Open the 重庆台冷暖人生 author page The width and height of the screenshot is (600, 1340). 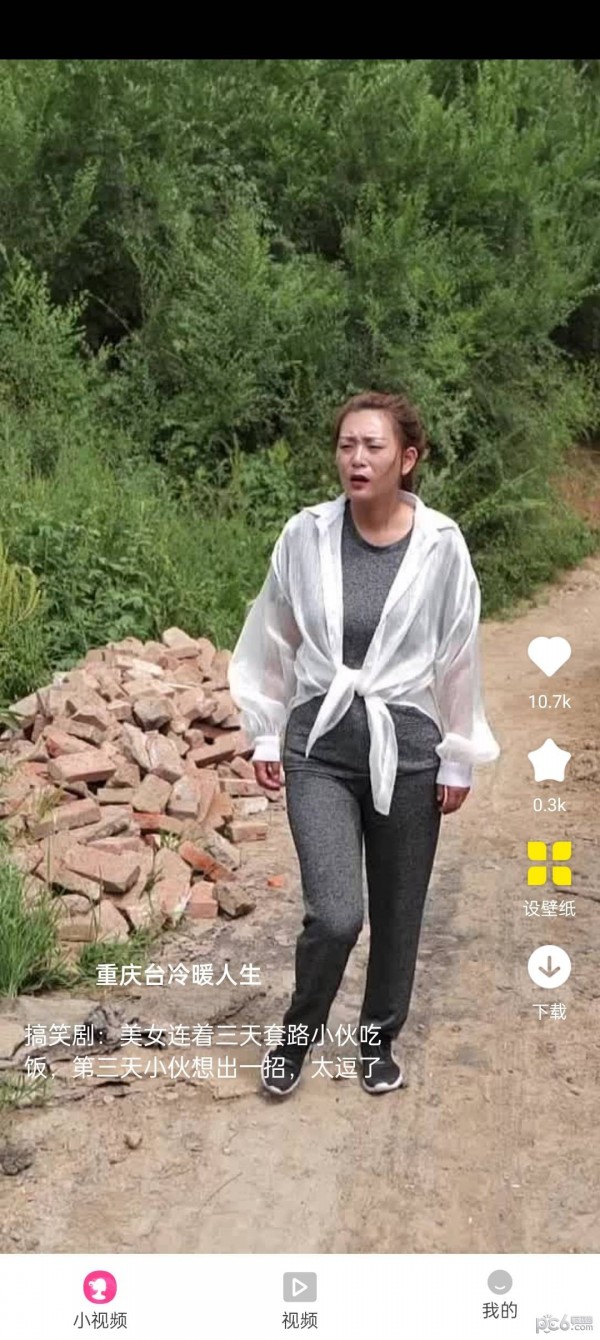(x=178, y=975)
